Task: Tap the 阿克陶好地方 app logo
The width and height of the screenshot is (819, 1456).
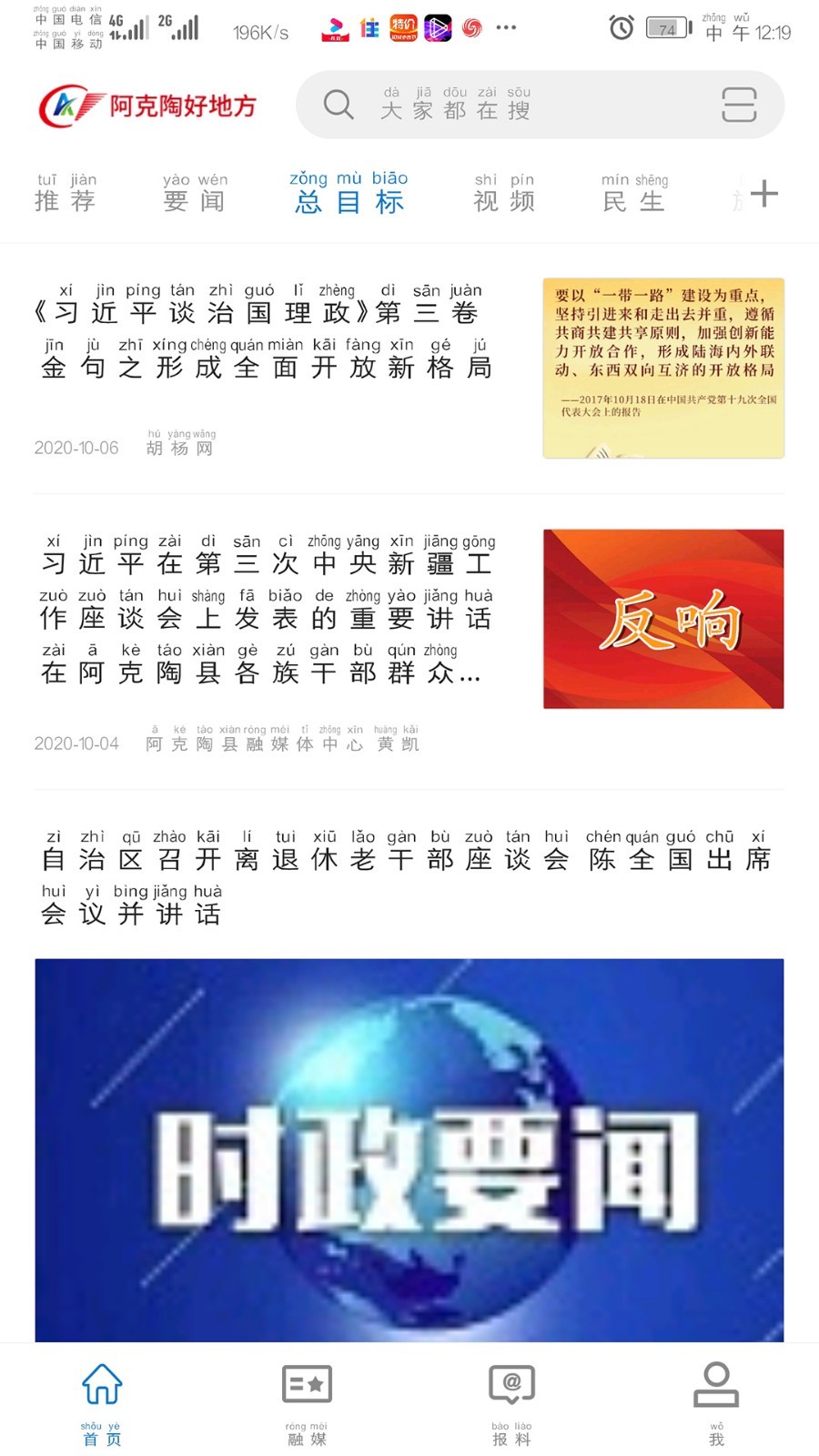Action: (150, 105)
